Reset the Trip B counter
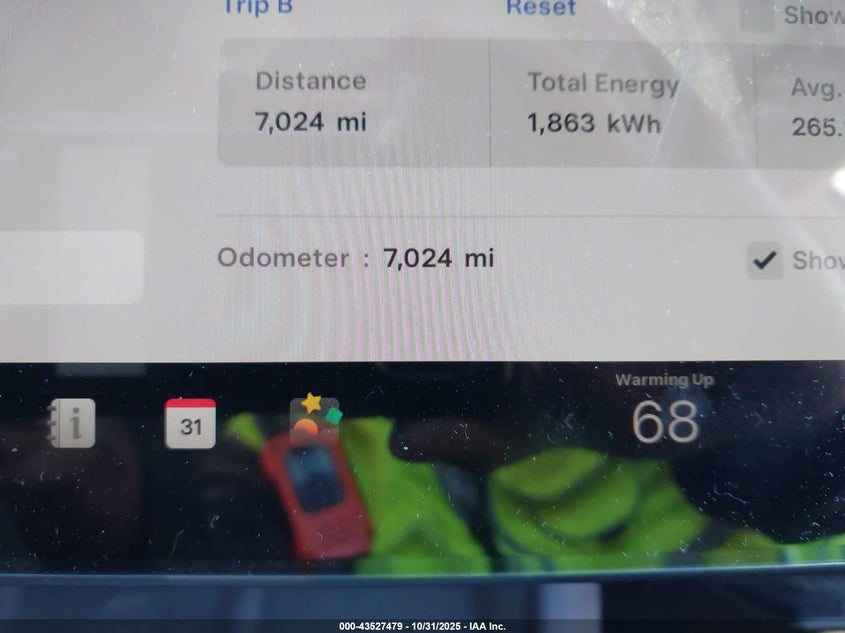This screenshot has height=633, width=845. click(x=540, y=8)
